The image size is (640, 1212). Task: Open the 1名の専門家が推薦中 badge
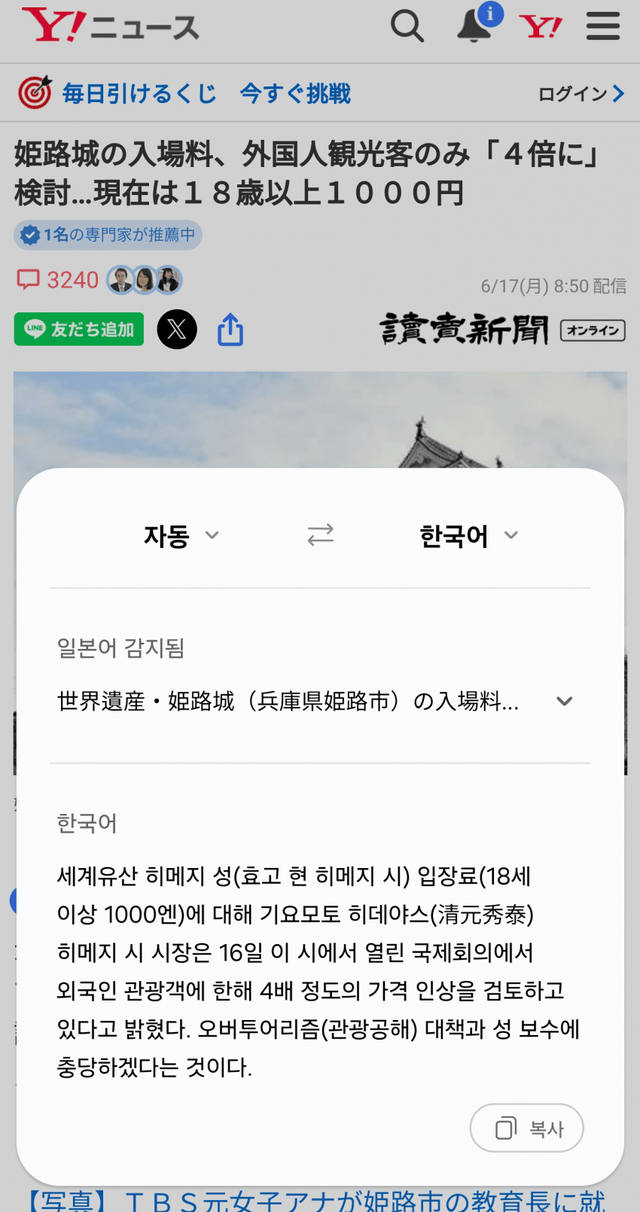108,236
